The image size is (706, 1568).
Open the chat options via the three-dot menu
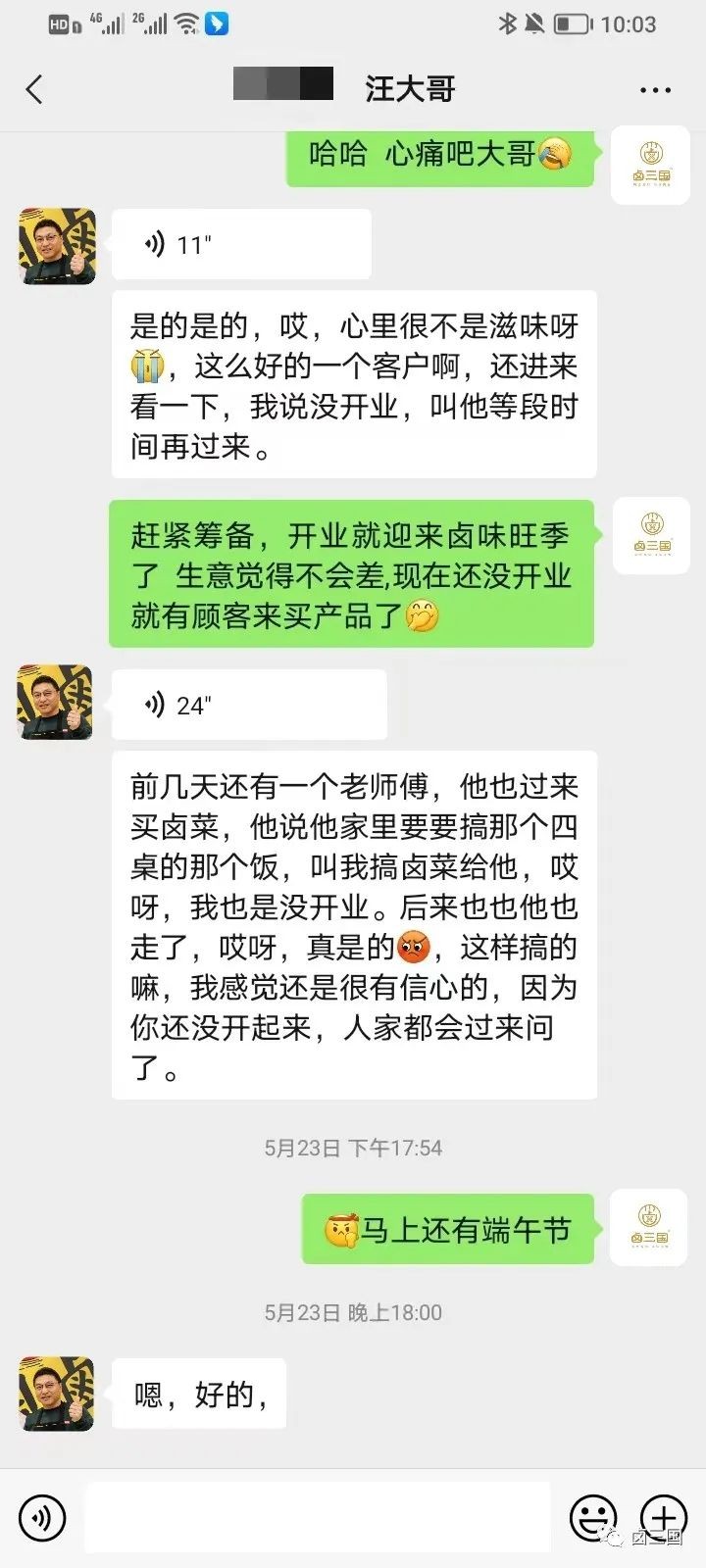[653, 88]
